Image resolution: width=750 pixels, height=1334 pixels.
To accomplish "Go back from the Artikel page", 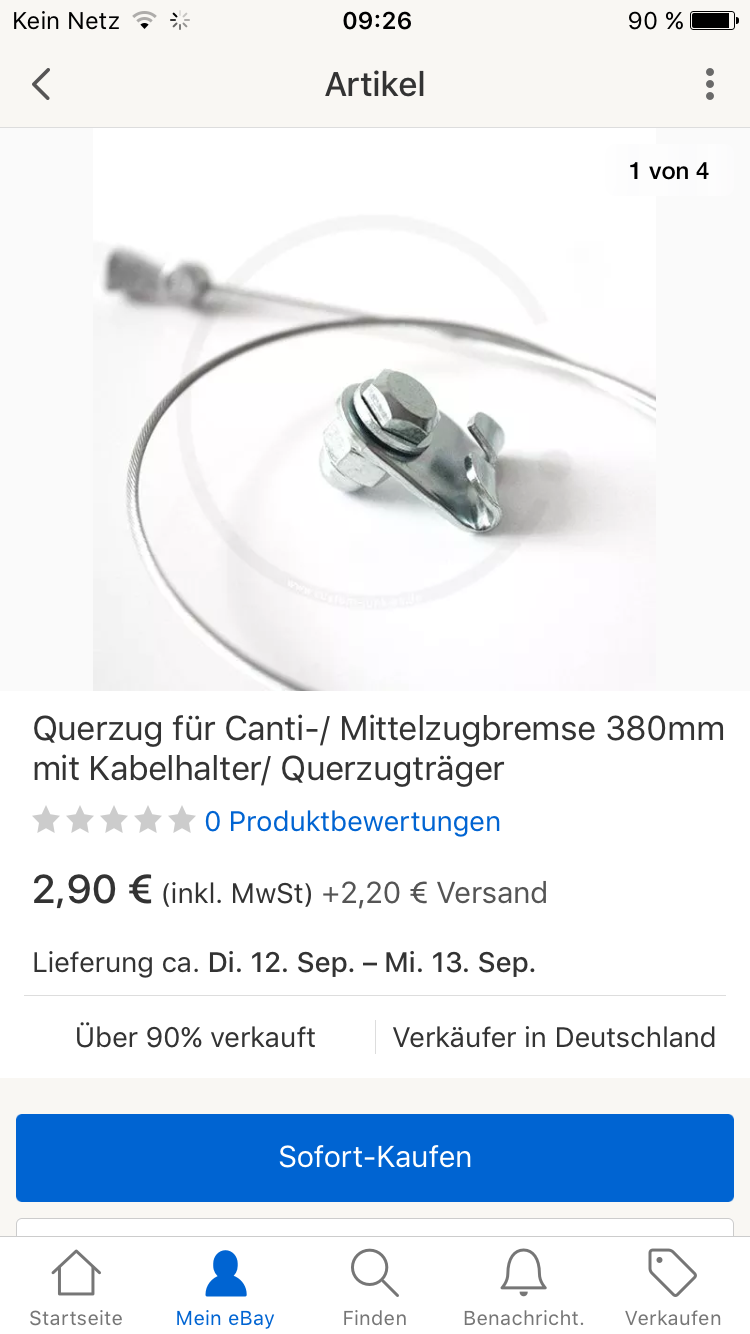I will pyautogui.click(x=41, y=85).
